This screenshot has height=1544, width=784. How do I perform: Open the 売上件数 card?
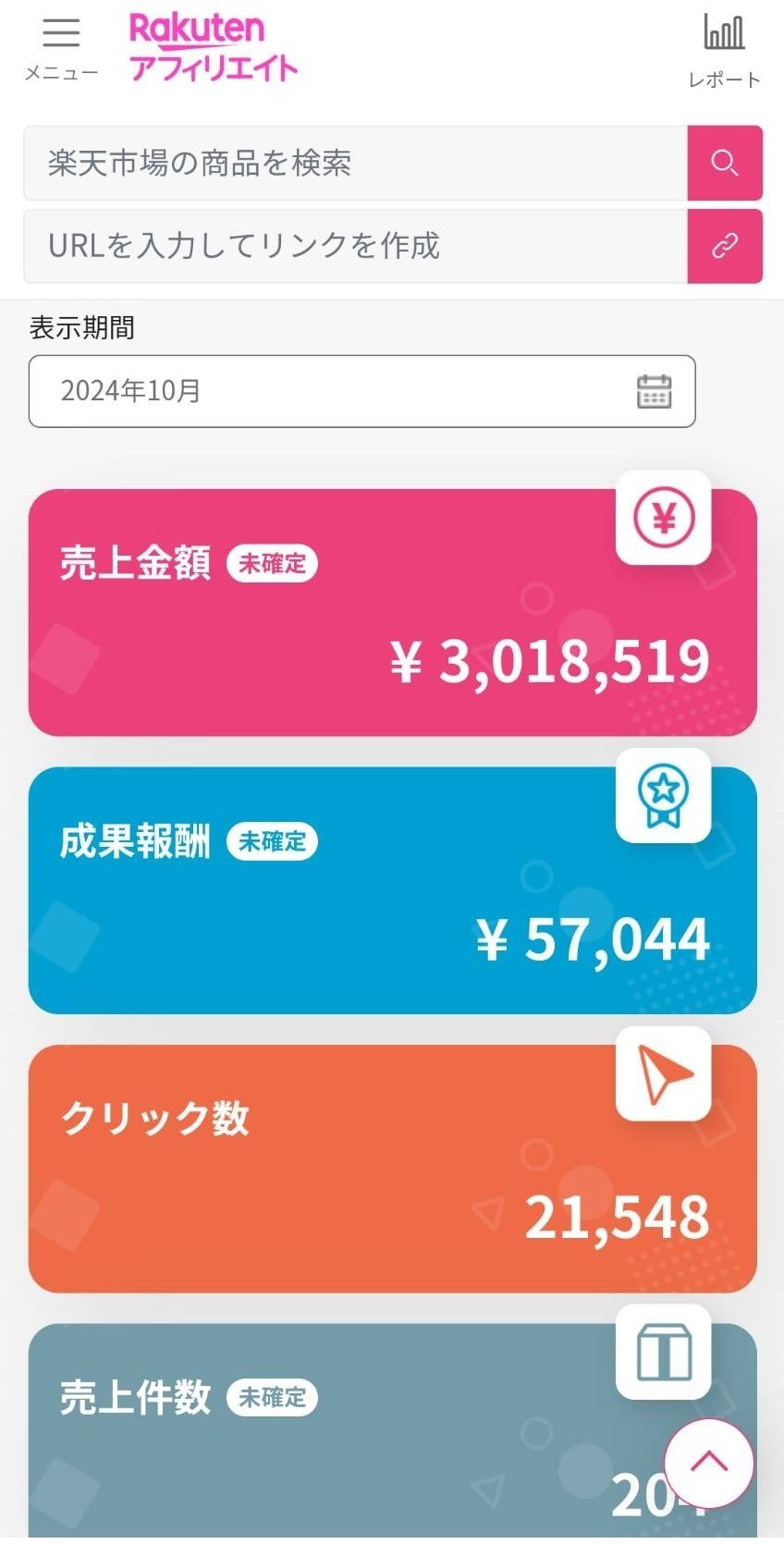tap(393, 1433)
